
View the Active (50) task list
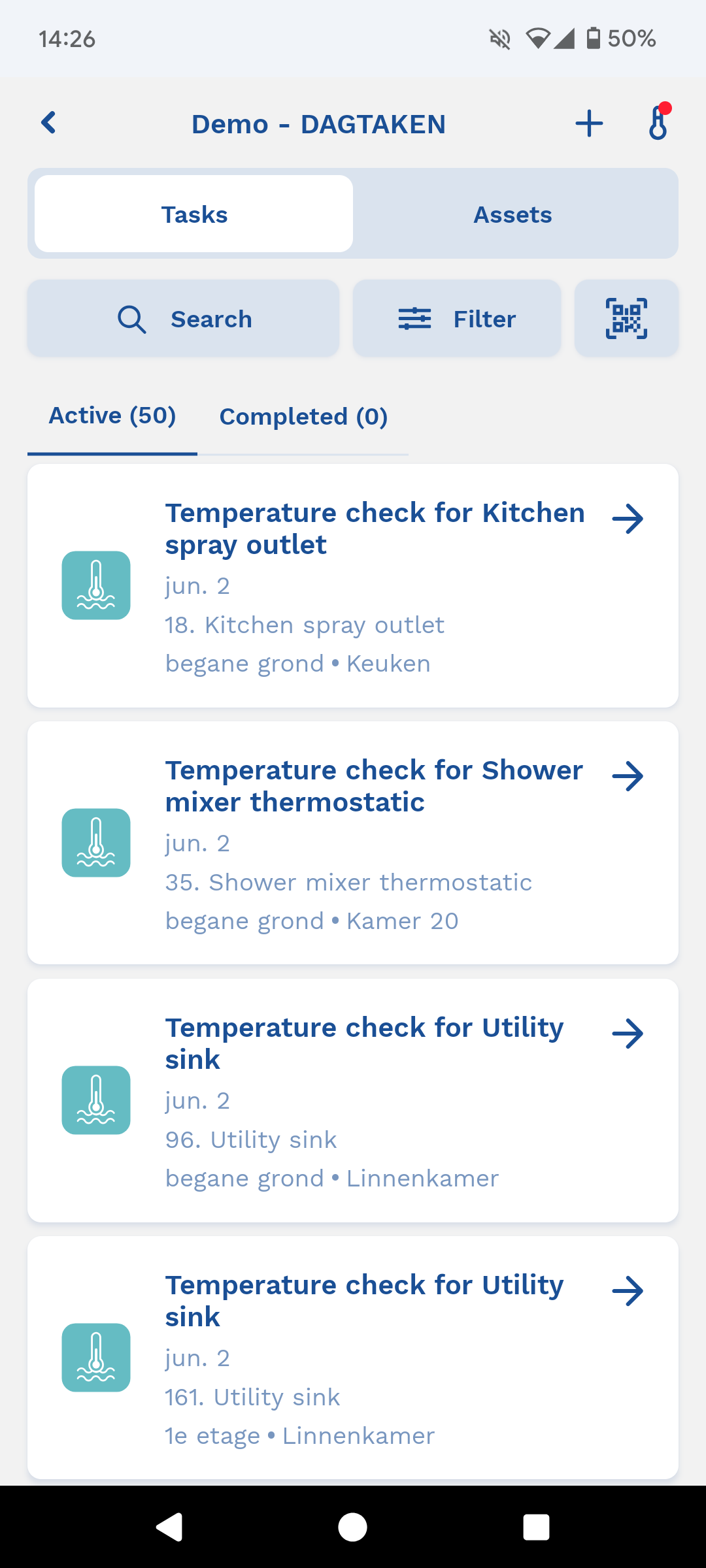112,416
